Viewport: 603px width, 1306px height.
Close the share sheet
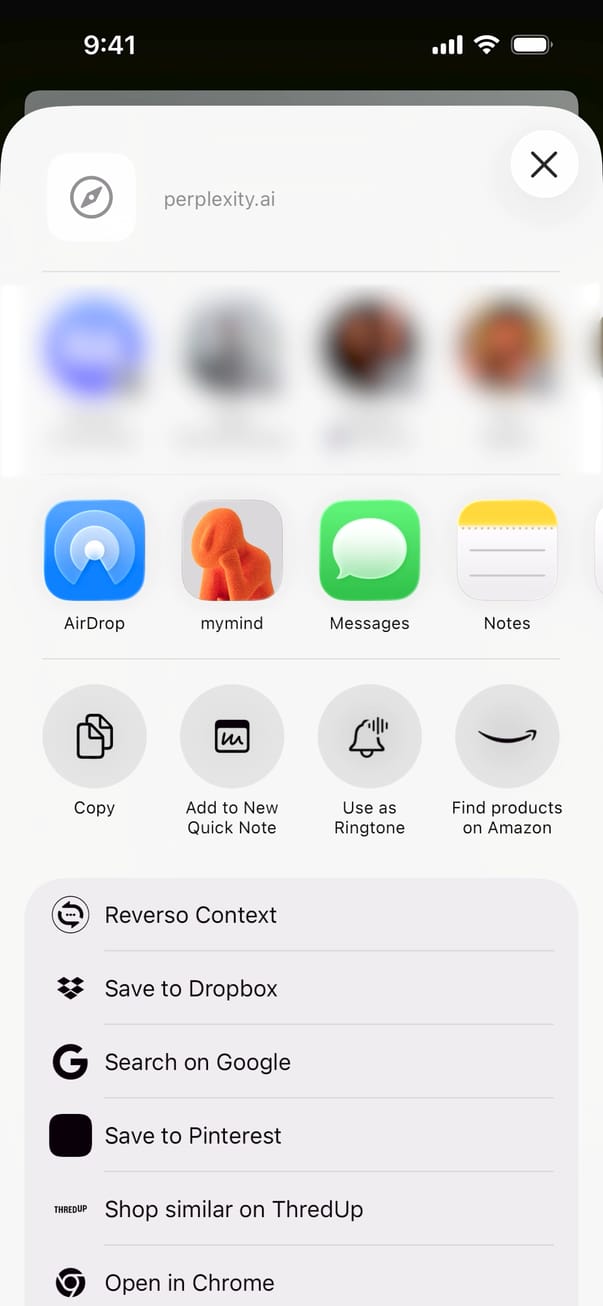pyautogui.click(x=544, y=164)
